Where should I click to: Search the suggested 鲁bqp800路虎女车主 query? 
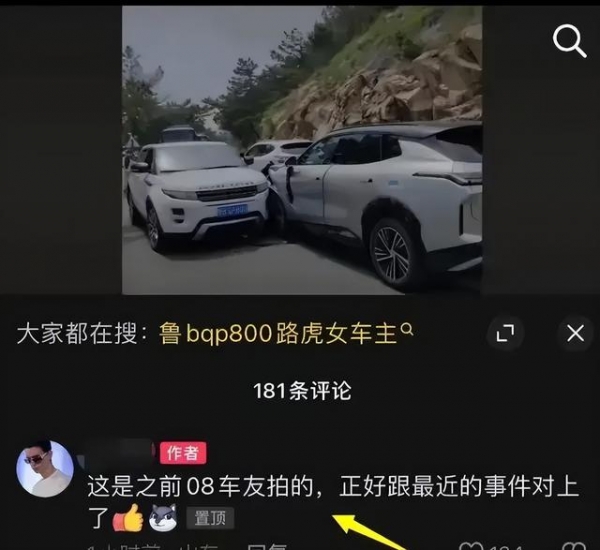(287, 334)
